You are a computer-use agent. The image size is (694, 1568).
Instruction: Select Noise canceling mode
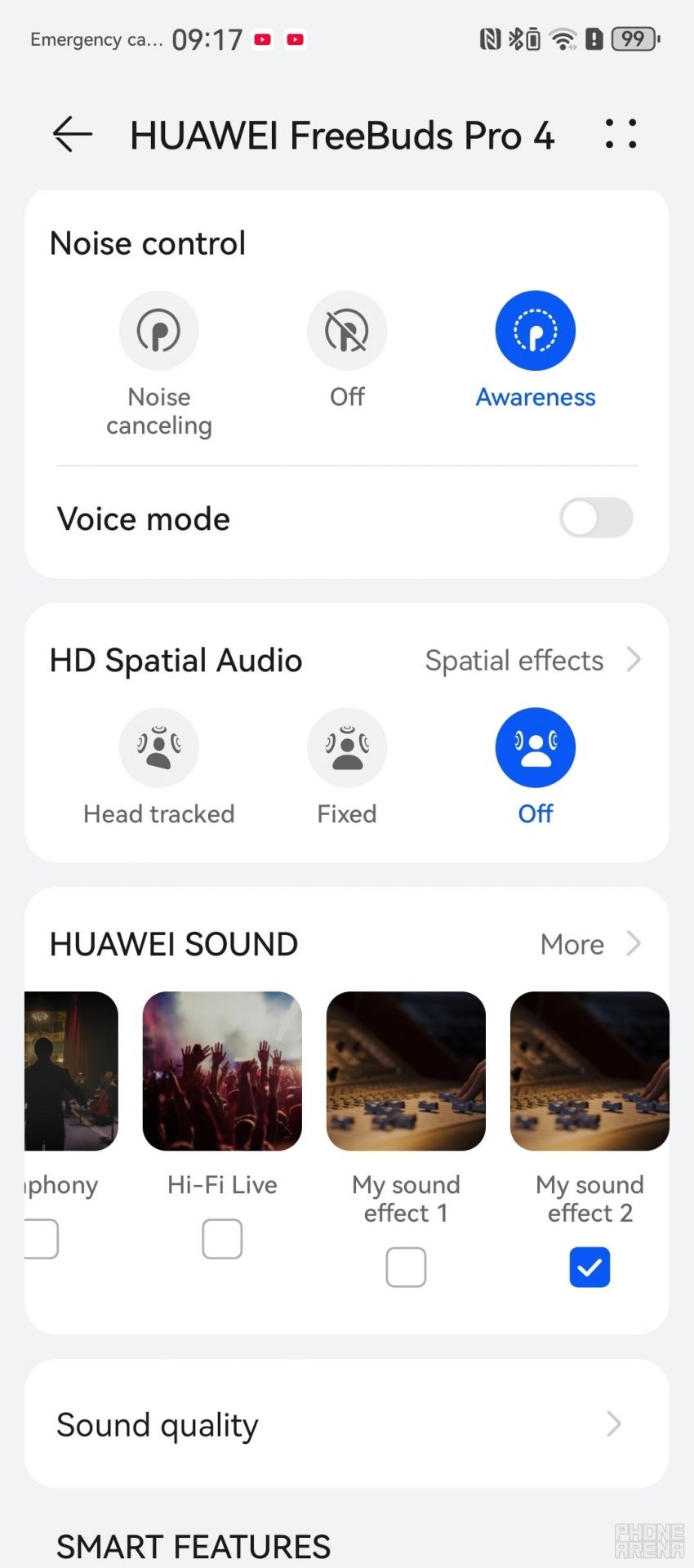(x=159, y=331)
